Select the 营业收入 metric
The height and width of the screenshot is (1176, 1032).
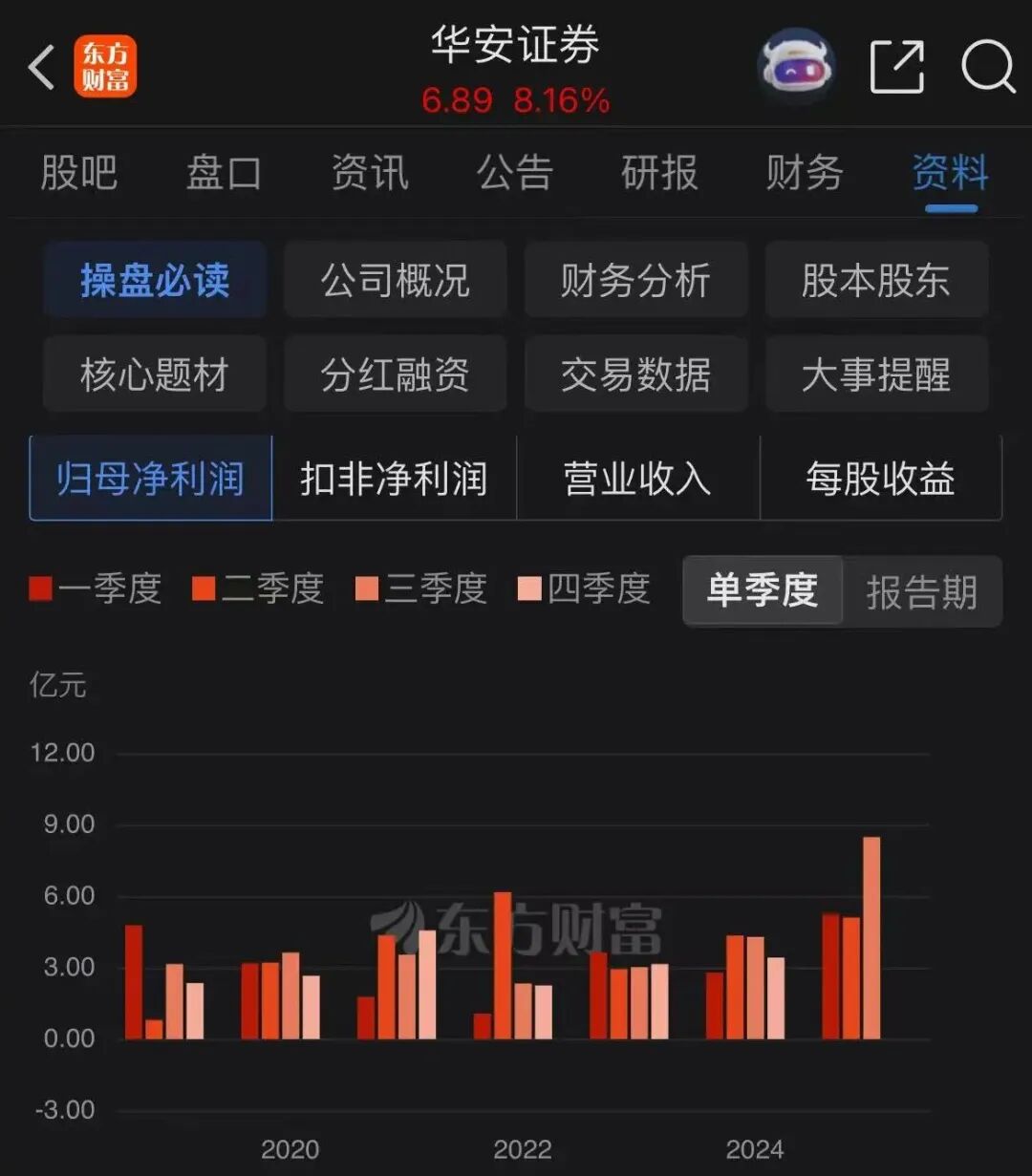click(636, 478)
